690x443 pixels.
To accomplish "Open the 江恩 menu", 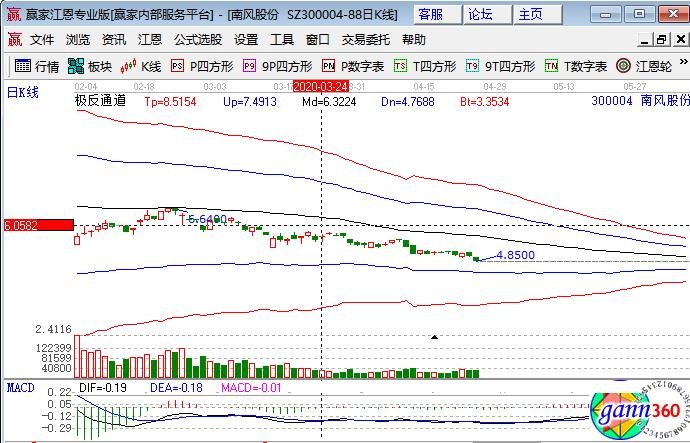I will tap(149, 40).
